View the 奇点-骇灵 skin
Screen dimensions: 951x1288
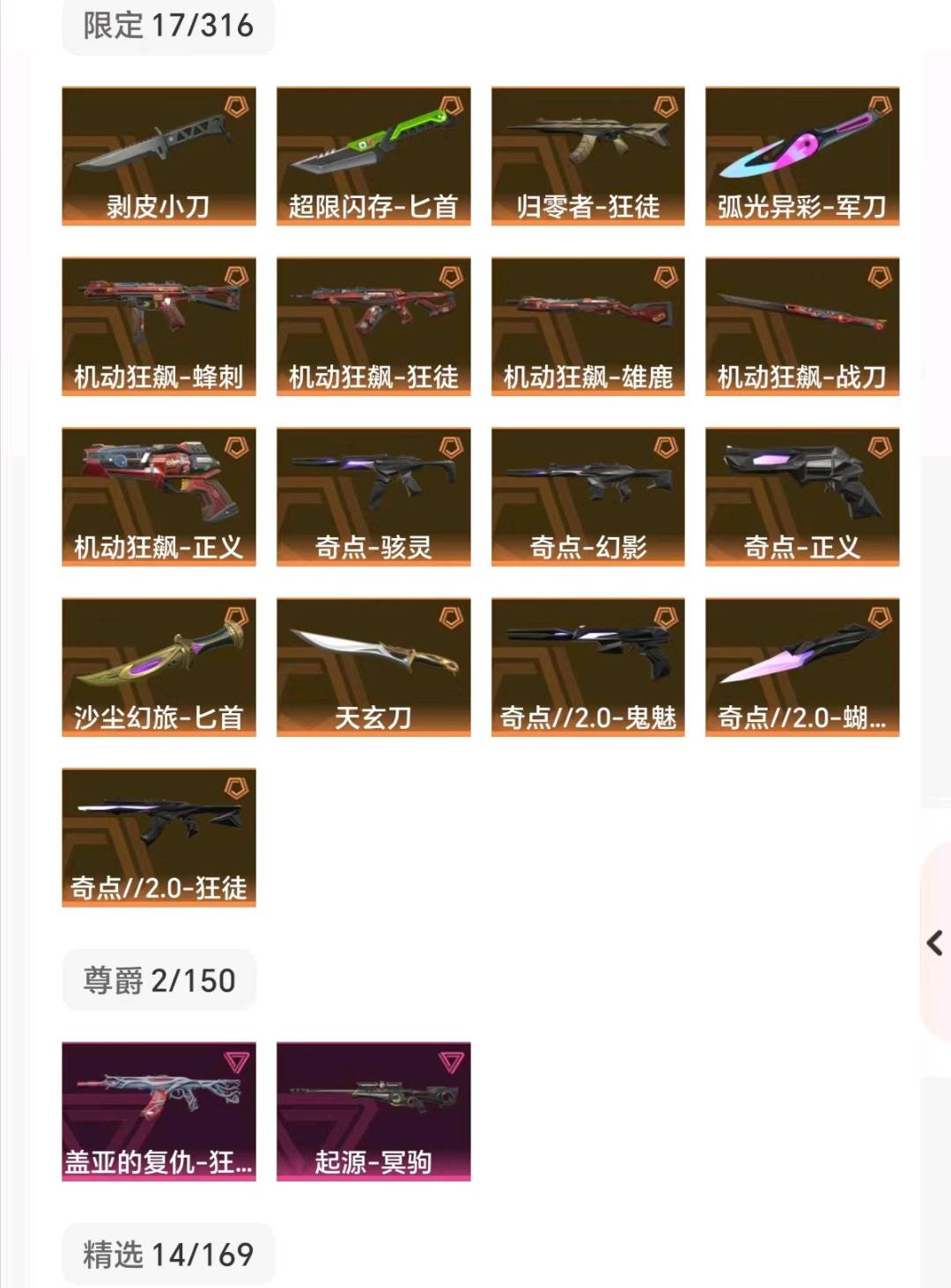coord(373,497)
